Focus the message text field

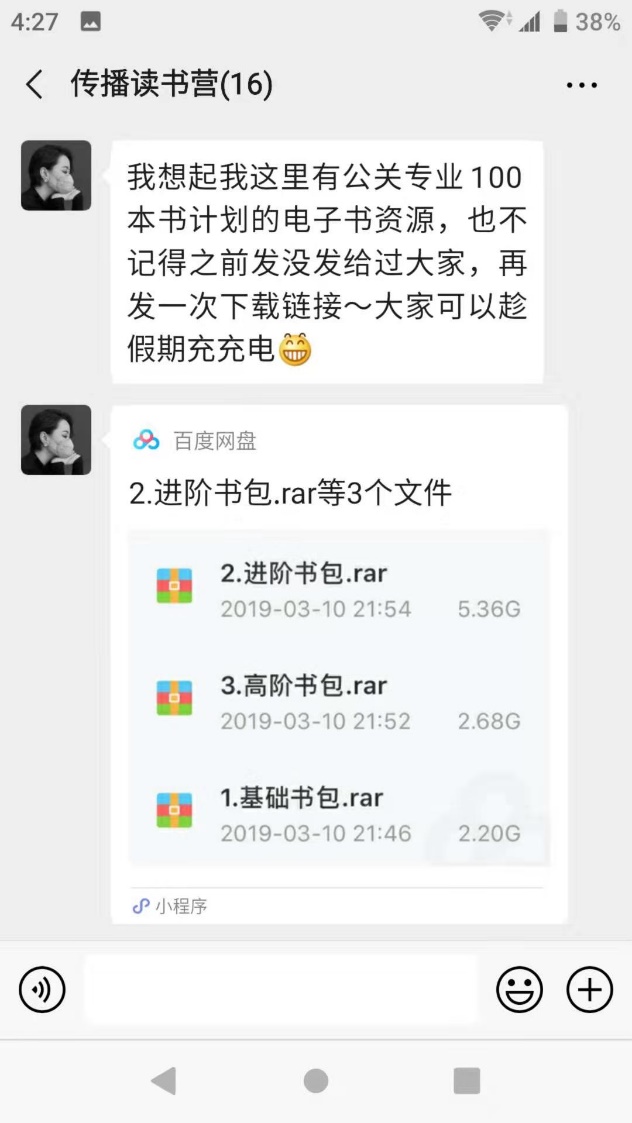coord(280,990)
